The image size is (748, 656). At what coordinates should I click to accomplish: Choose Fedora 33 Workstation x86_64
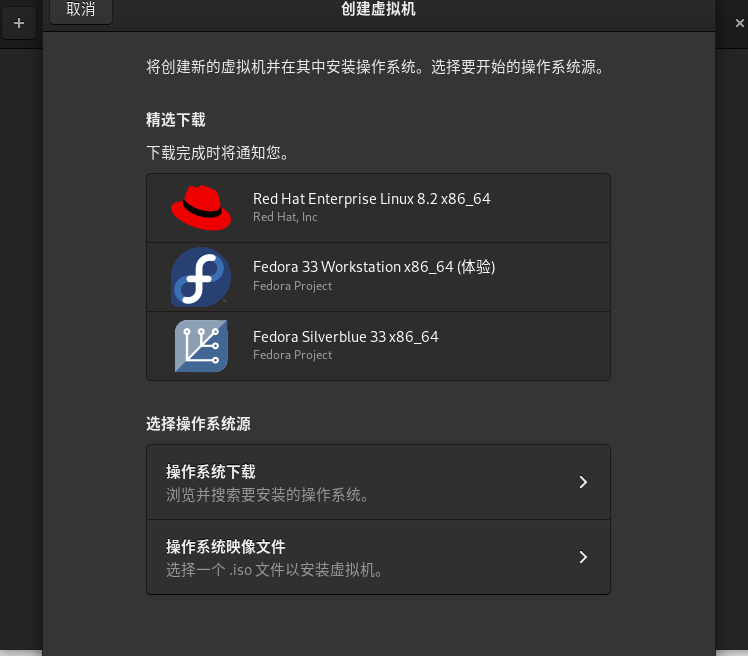click(378, 276)
